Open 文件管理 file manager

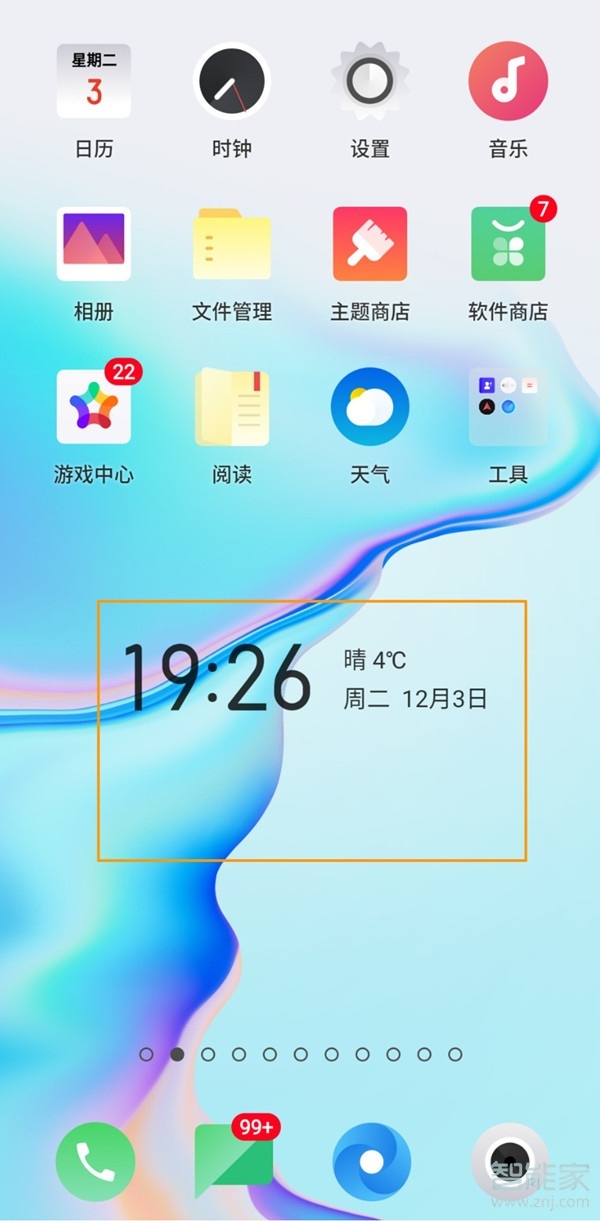coord(231,244)
